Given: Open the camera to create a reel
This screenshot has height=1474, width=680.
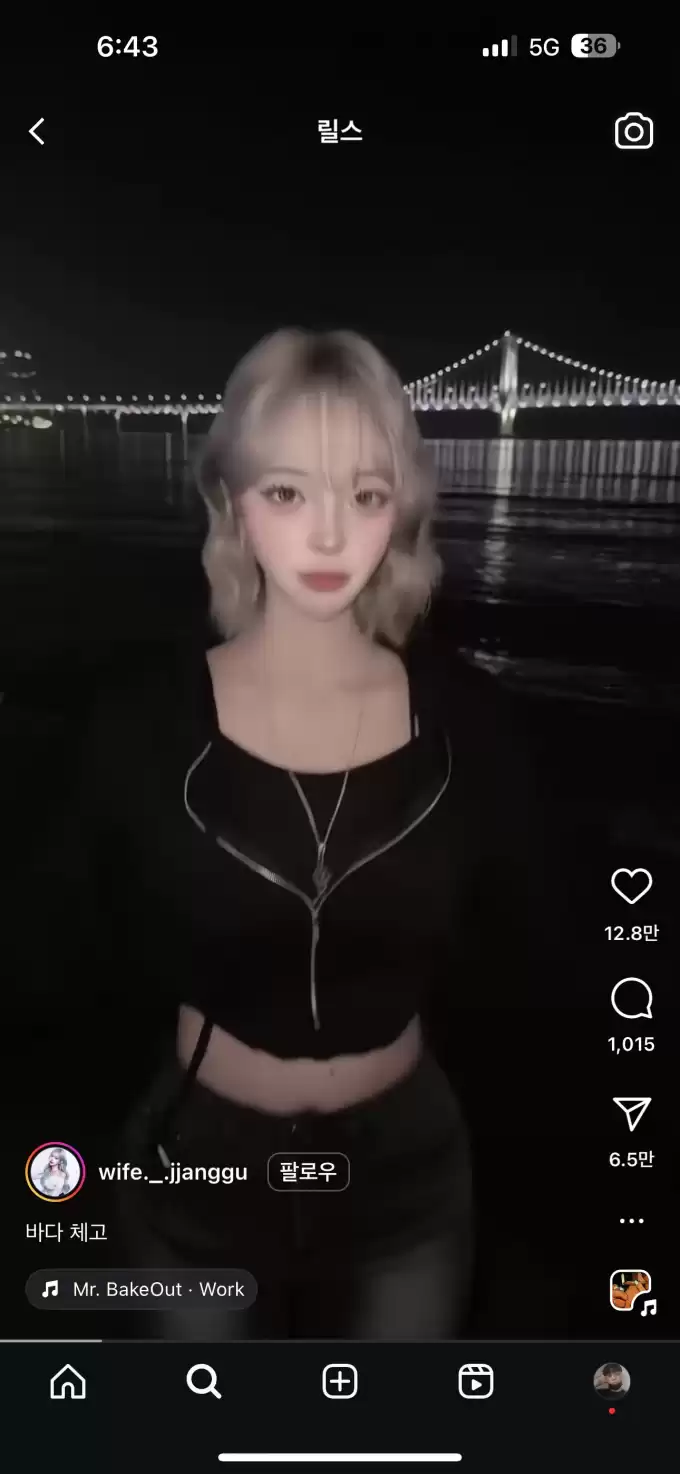Looking at the screenshot, I should pos(633,132).
